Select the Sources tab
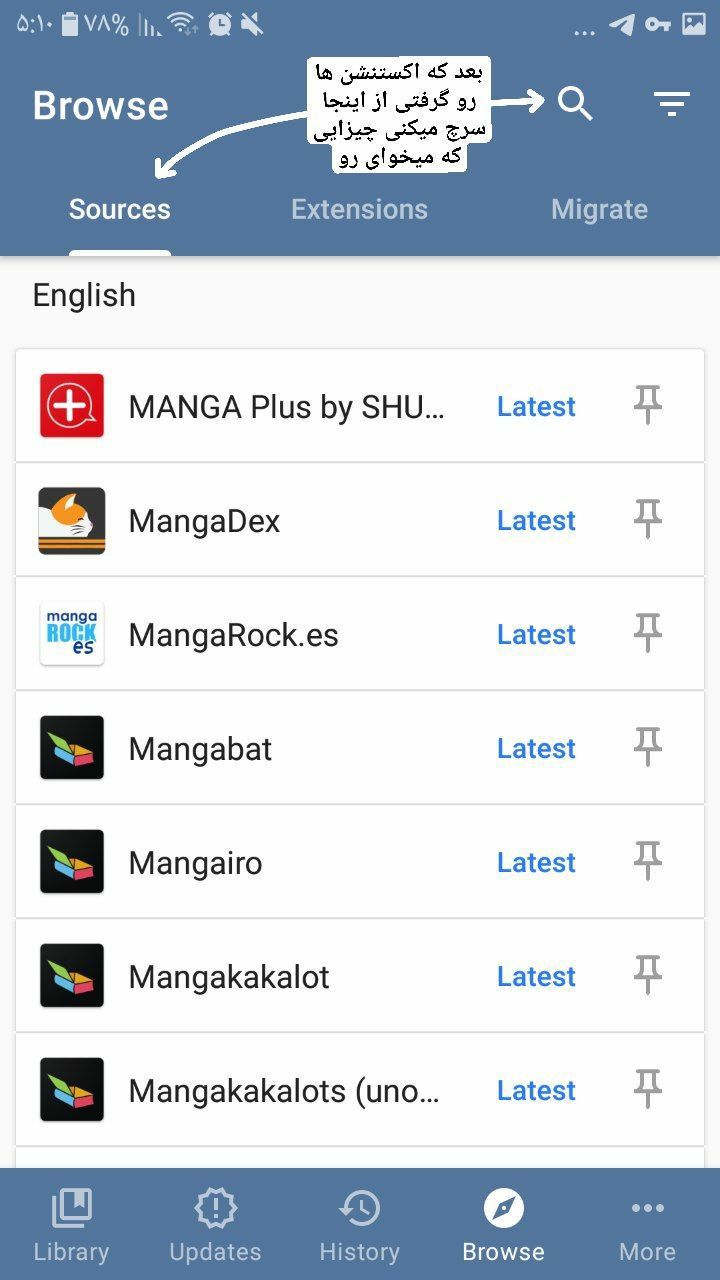Screen dimensions: 720x1280 pos(120,209)
